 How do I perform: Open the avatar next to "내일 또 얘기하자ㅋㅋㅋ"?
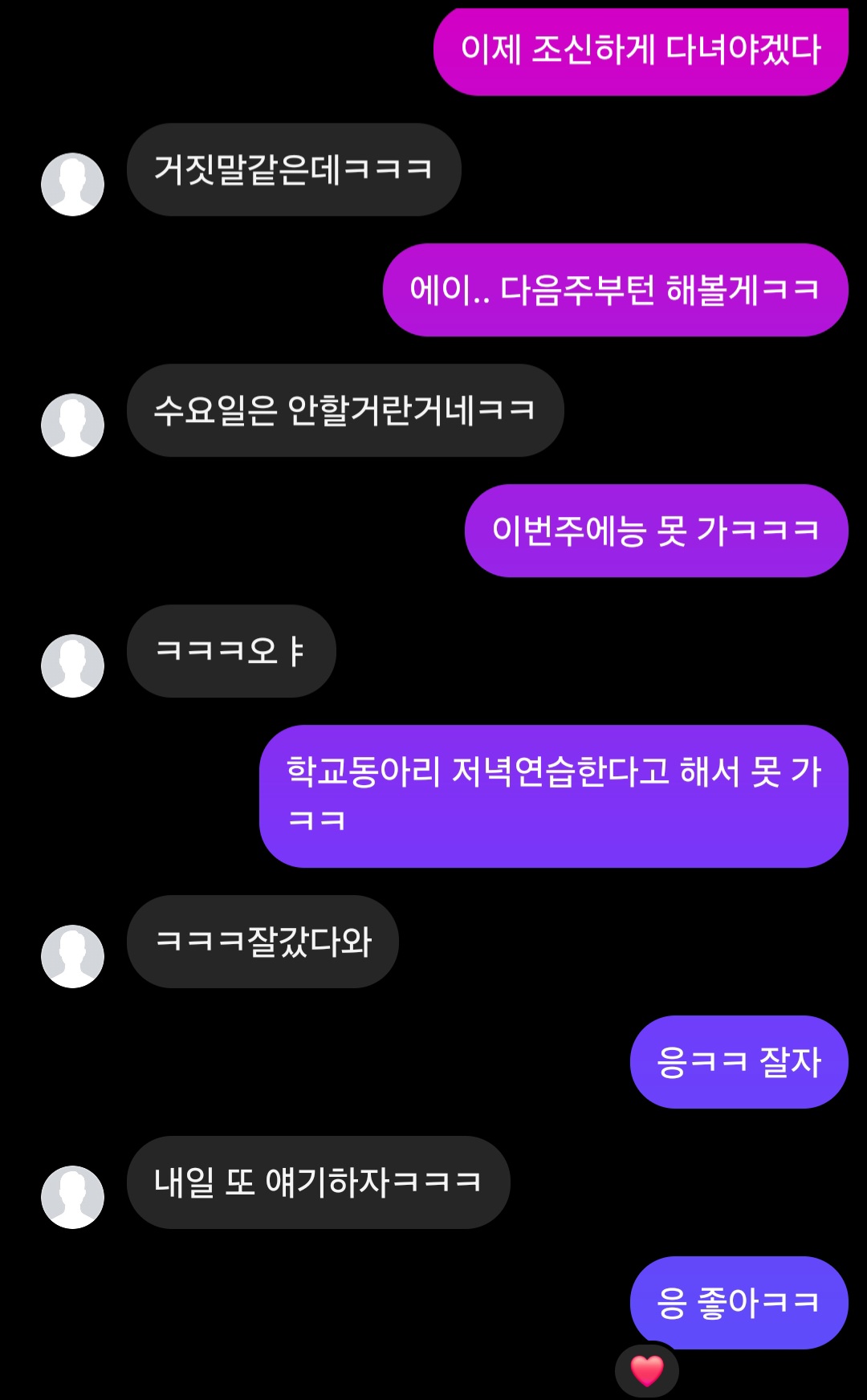tap(73, 1197)
